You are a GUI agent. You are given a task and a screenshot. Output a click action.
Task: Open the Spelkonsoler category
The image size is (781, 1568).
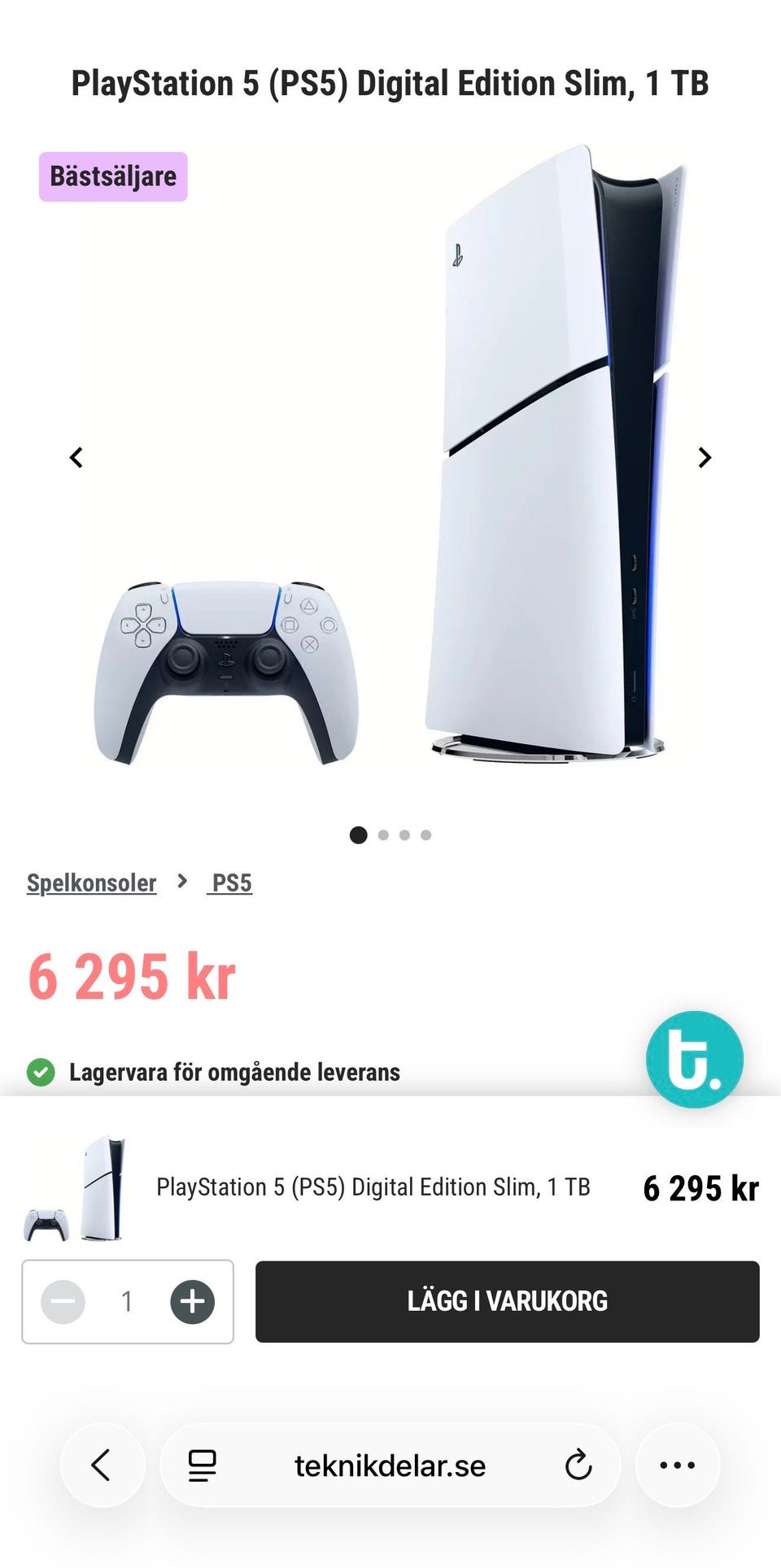[x=90, y=882]
